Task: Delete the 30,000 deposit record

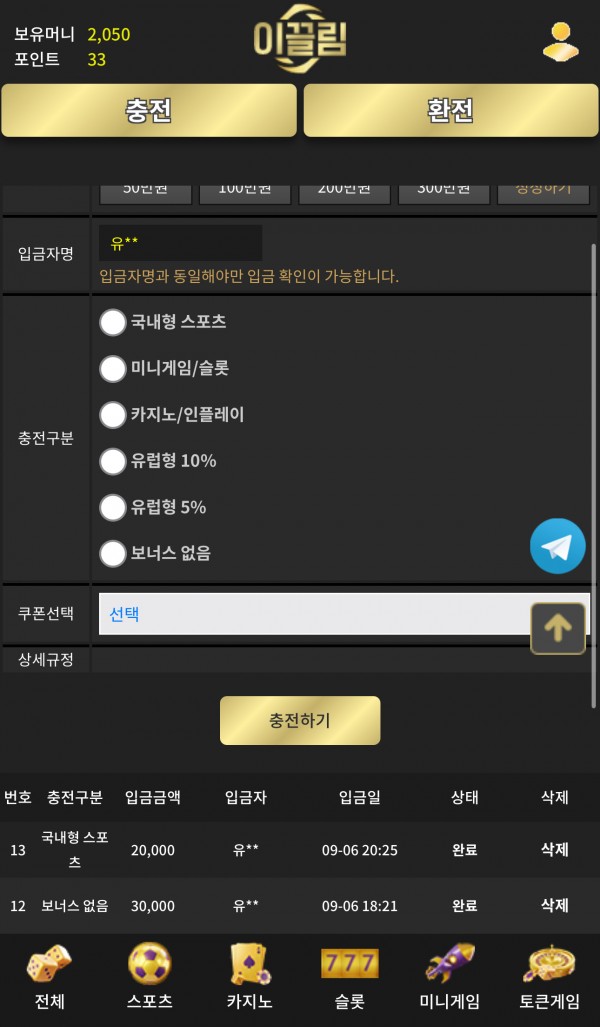Action: pos(554,906)
